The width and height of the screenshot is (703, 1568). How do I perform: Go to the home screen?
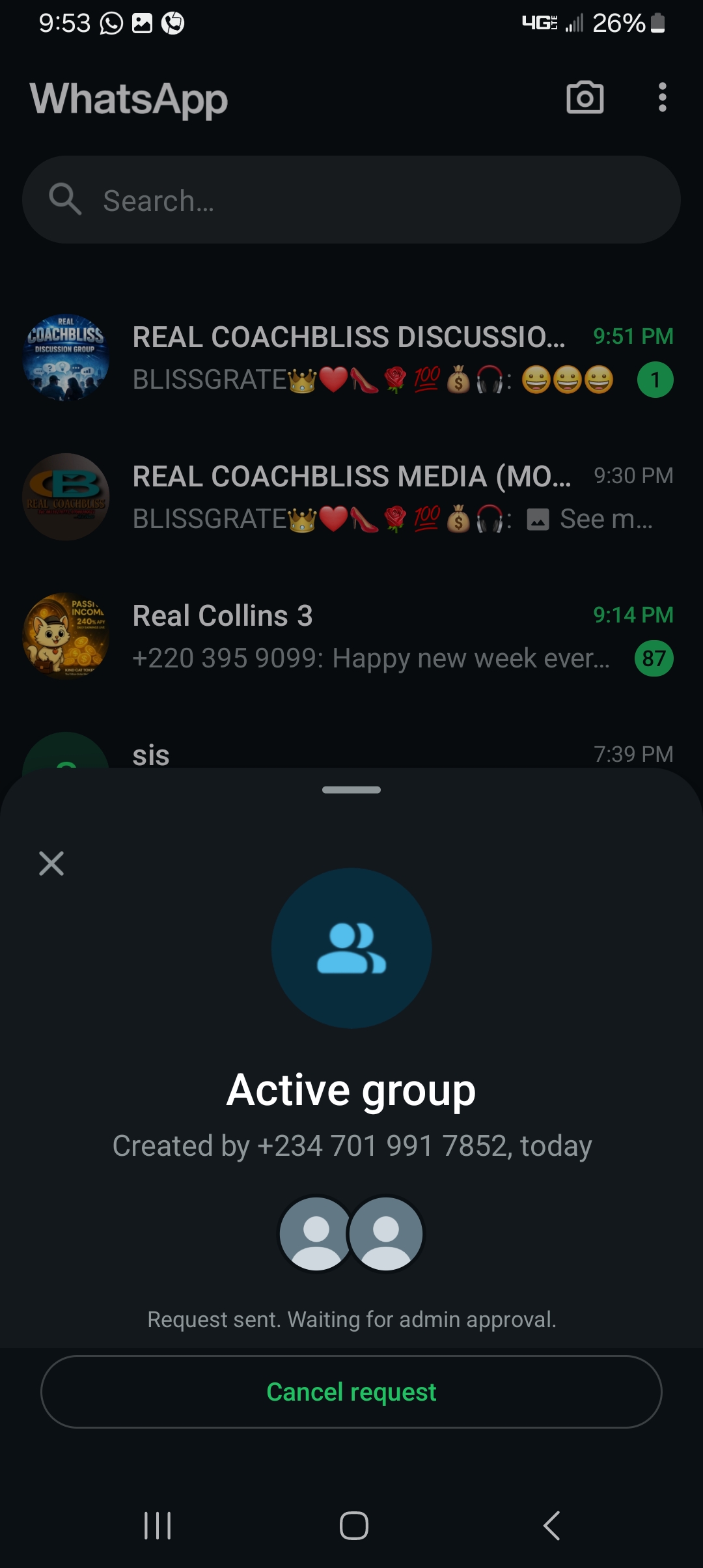coord(353,1525)
